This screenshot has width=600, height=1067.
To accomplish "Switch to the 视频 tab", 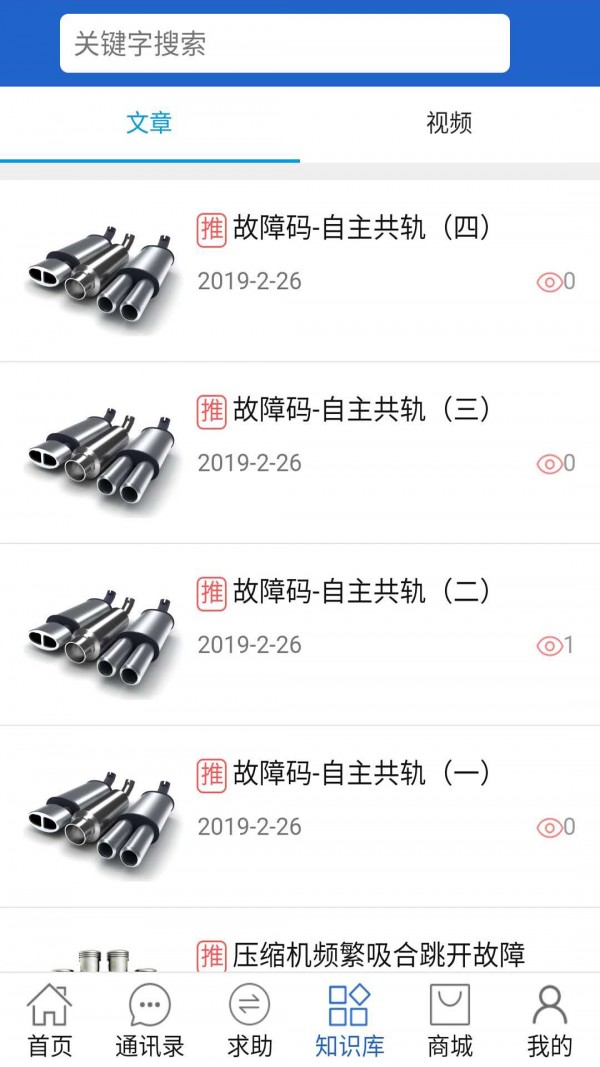I will pos(449,123).
